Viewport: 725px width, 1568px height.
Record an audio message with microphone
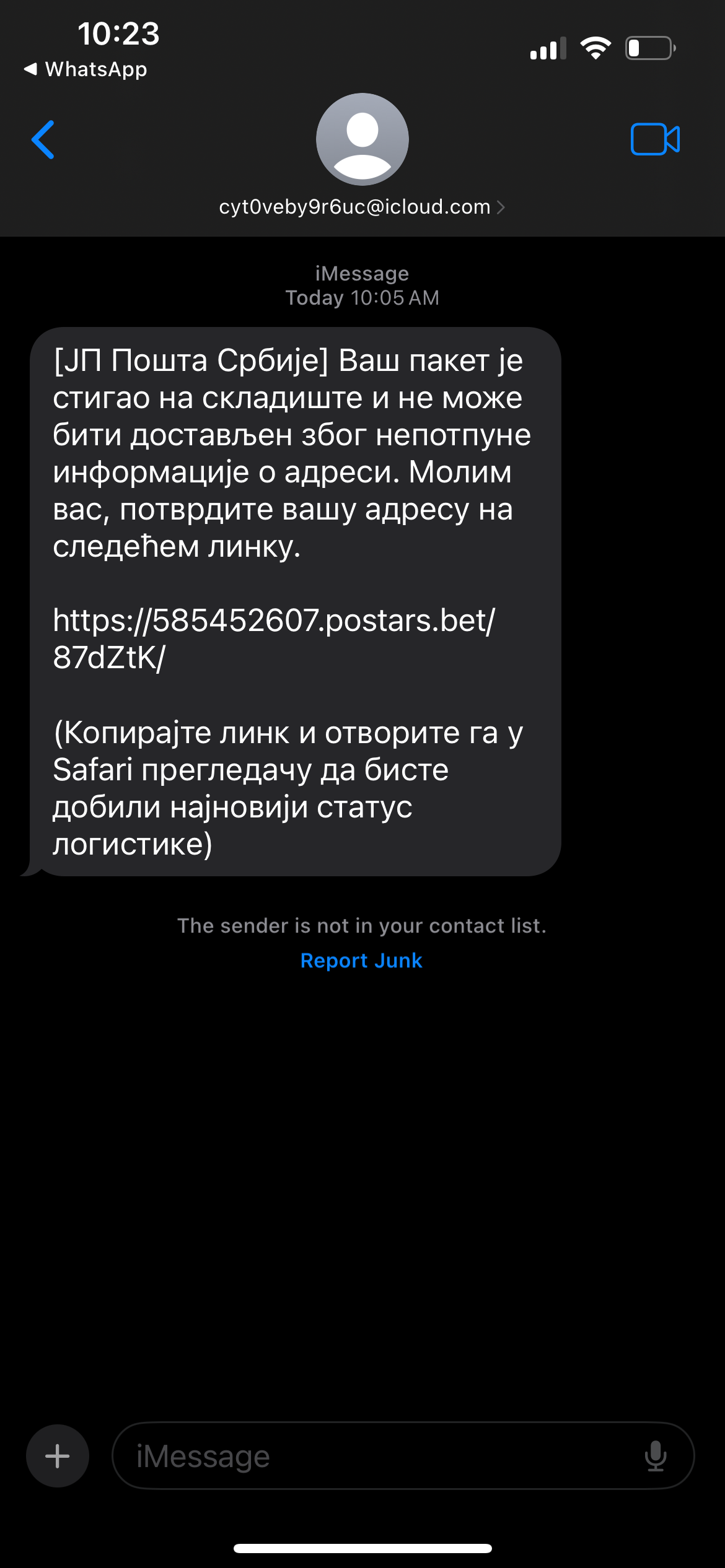(656, 1456)
